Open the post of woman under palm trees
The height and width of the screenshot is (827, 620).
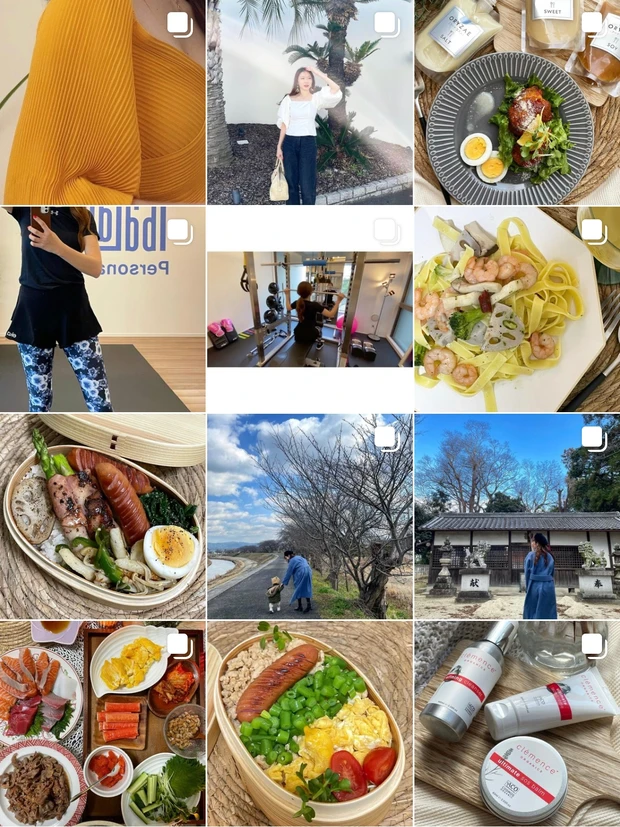point(309,102)
